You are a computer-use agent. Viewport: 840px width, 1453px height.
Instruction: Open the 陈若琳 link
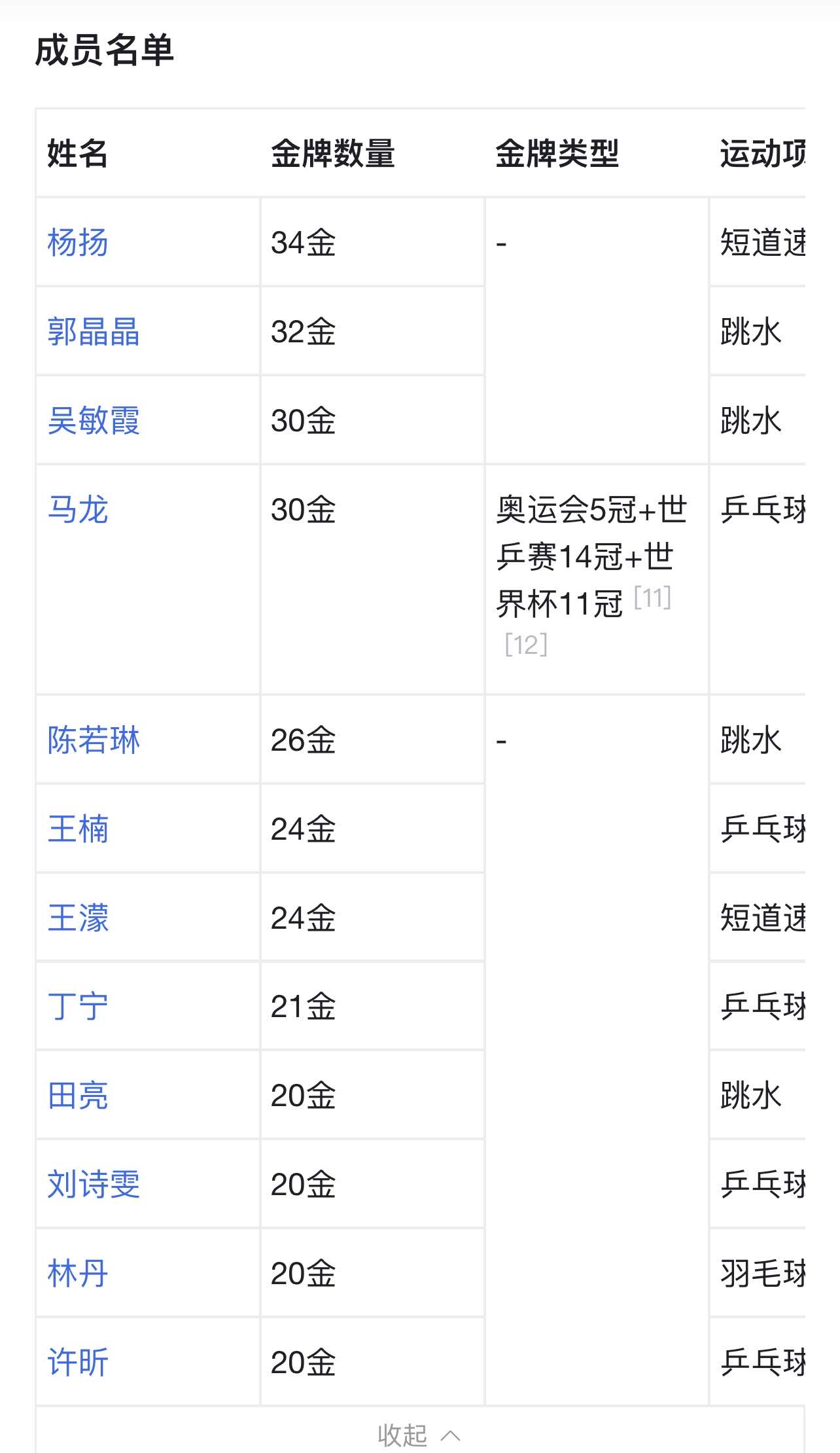(x=94, y=740)
